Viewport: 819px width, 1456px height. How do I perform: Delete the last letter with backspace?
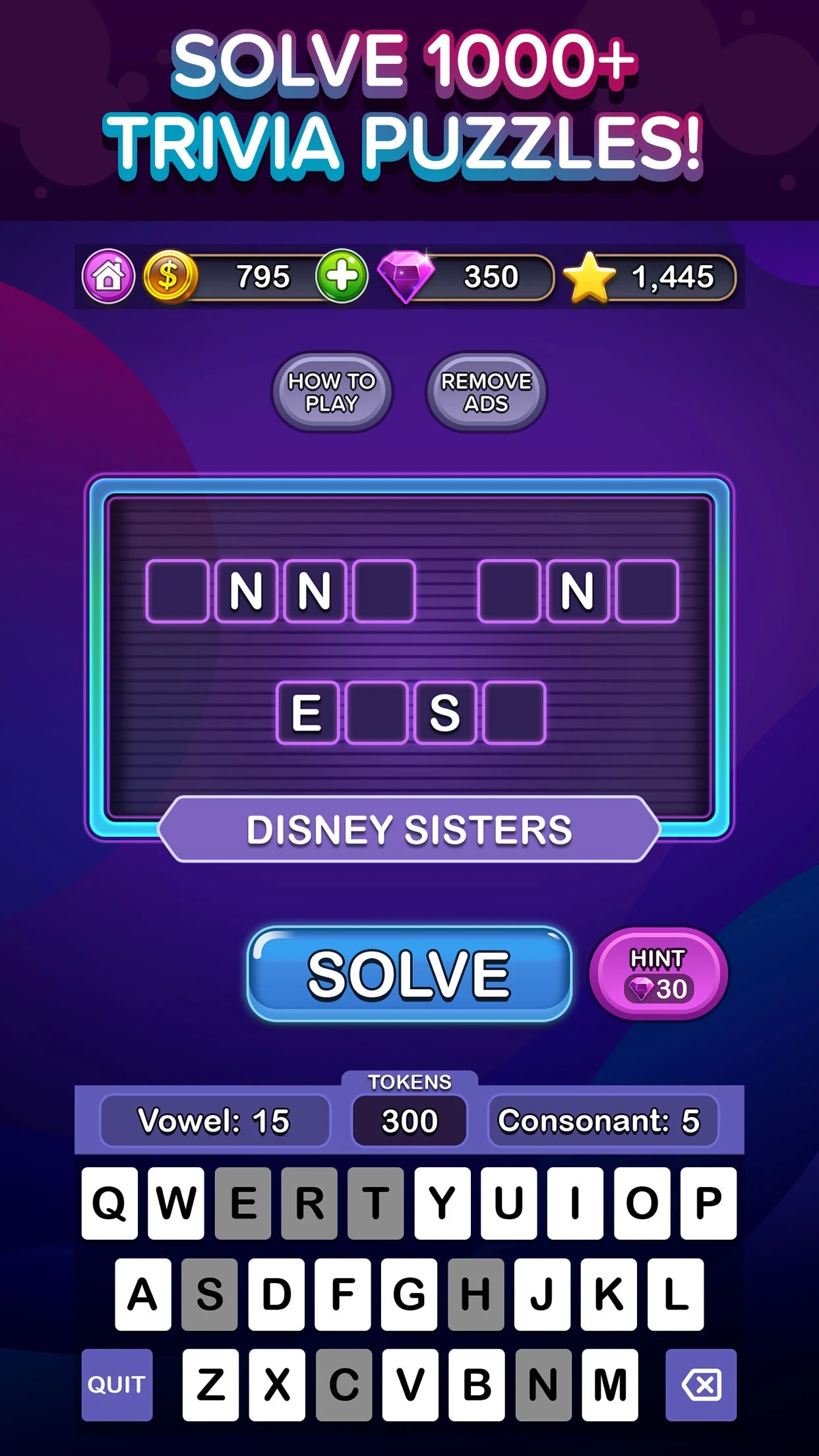pyautogui.click(x=701, y=1385)
